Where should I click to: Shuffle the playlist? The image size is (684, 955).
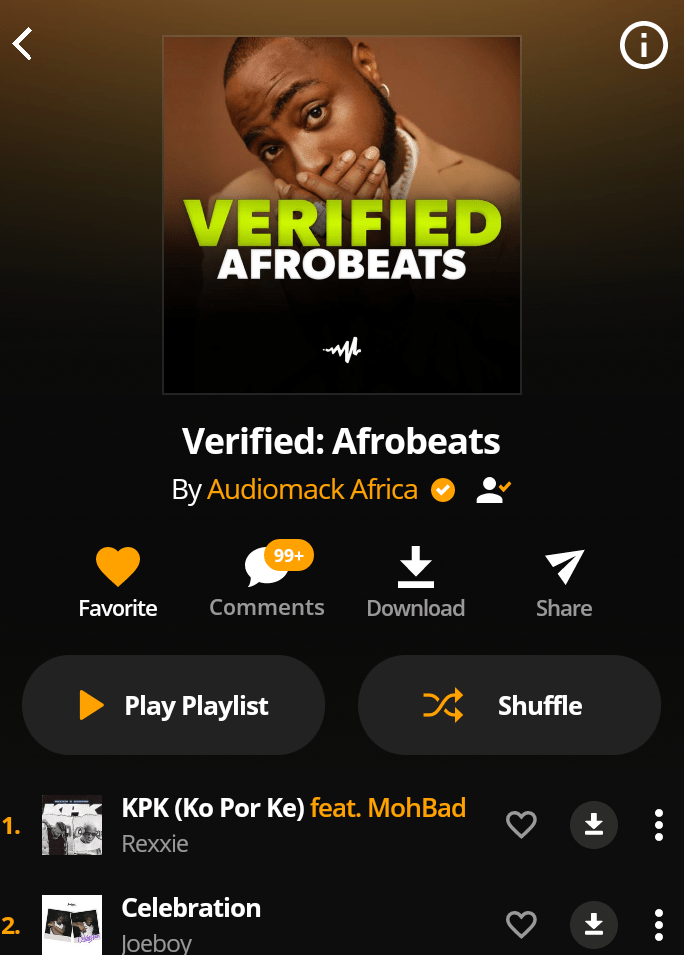[x=510, y=705]
